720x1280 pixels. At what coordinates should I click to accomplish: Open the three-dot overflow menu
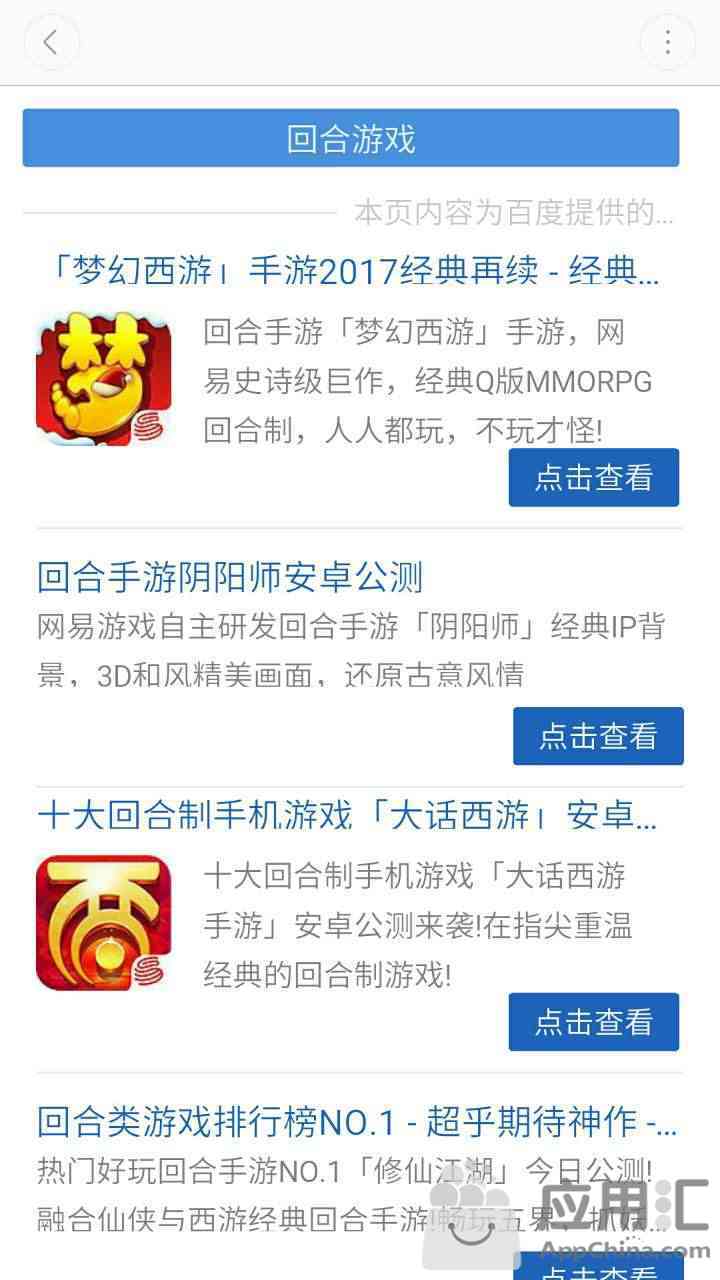667,42
